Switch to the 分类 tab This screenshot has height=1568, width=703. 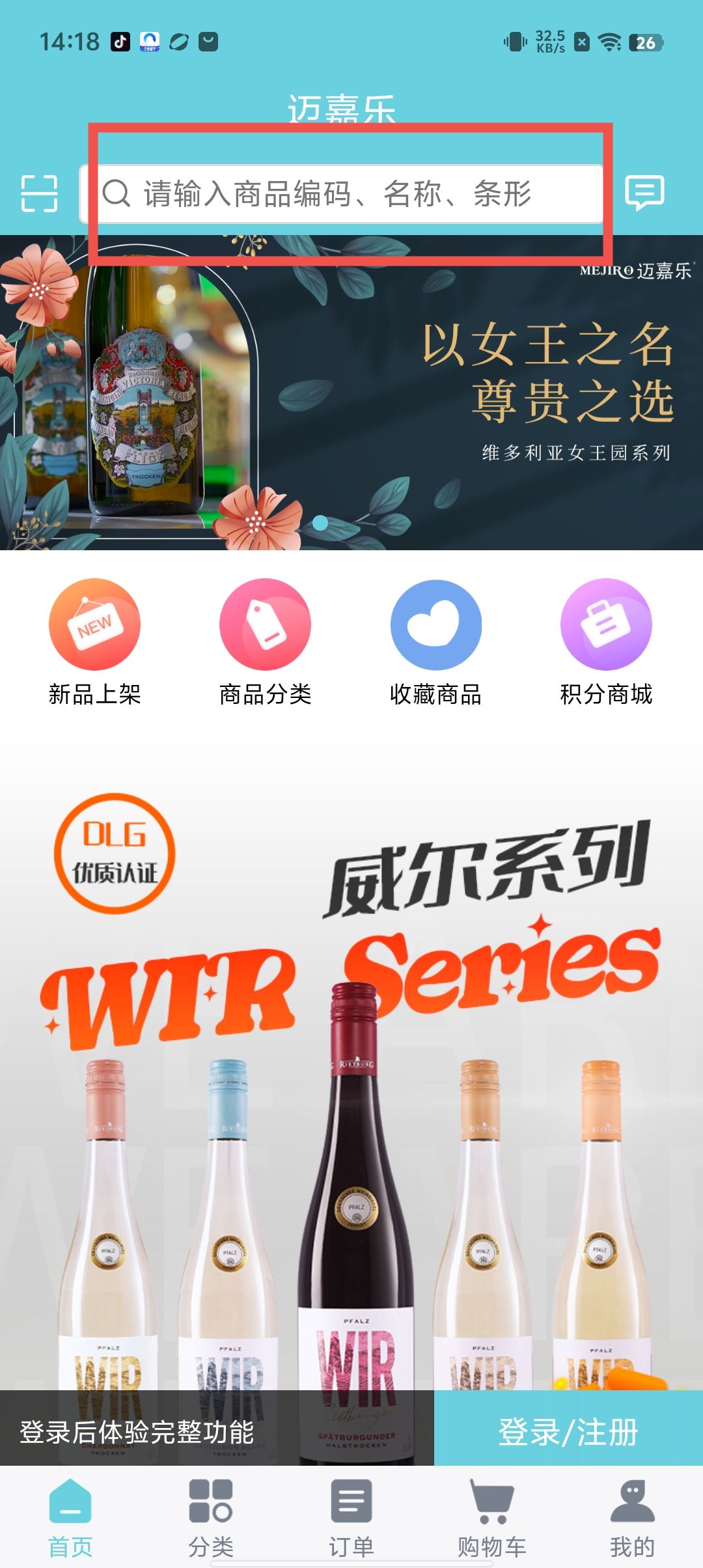[211, 1517]
